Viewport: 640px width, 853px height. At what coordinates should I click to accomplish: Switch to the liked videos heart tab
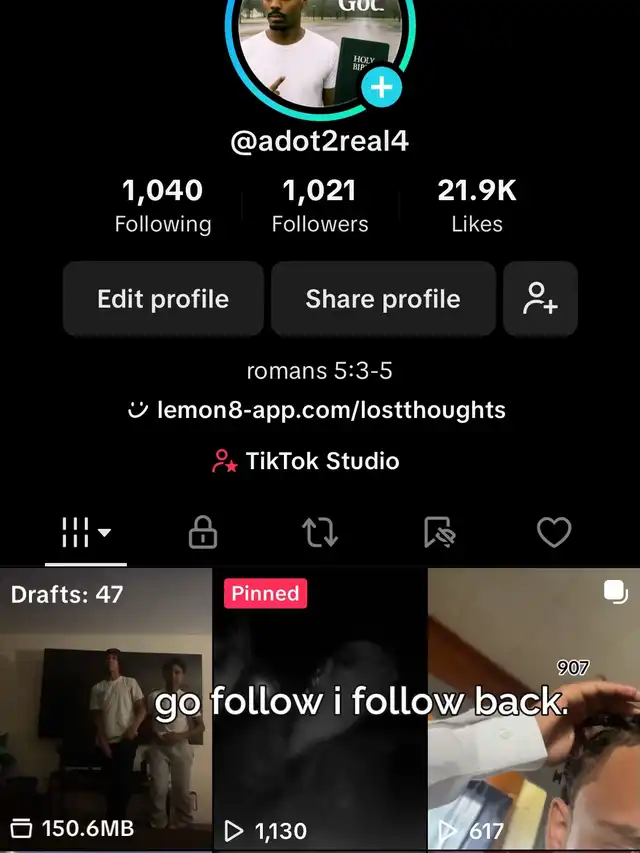[x=554, y=532]
